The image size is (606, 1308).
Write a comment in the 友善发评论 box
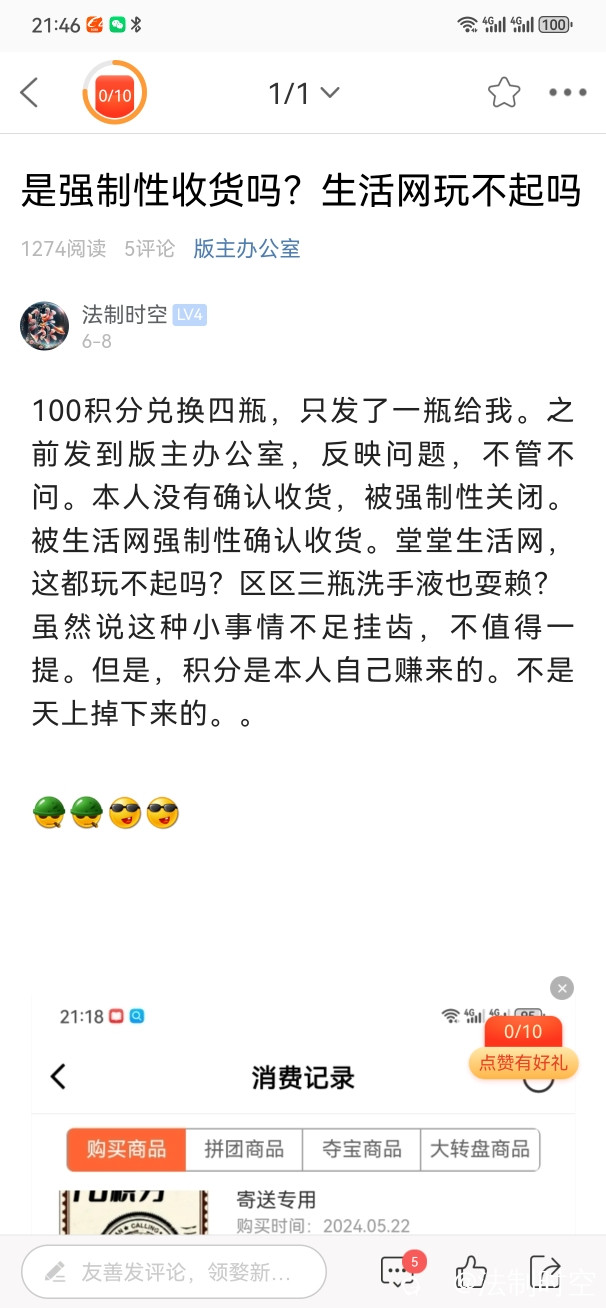coord(174,1272)
